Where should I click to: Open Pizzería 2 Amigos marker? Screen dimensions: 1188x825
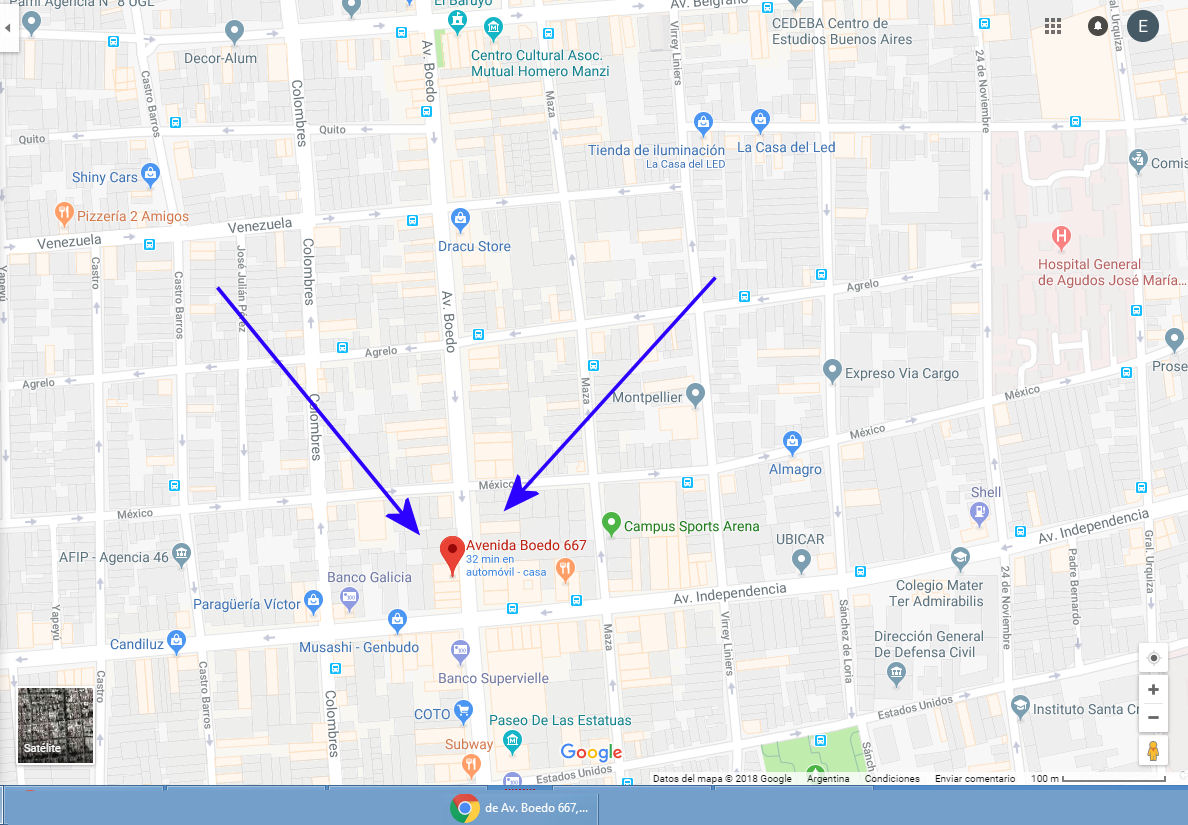click(x=63, y=213)
